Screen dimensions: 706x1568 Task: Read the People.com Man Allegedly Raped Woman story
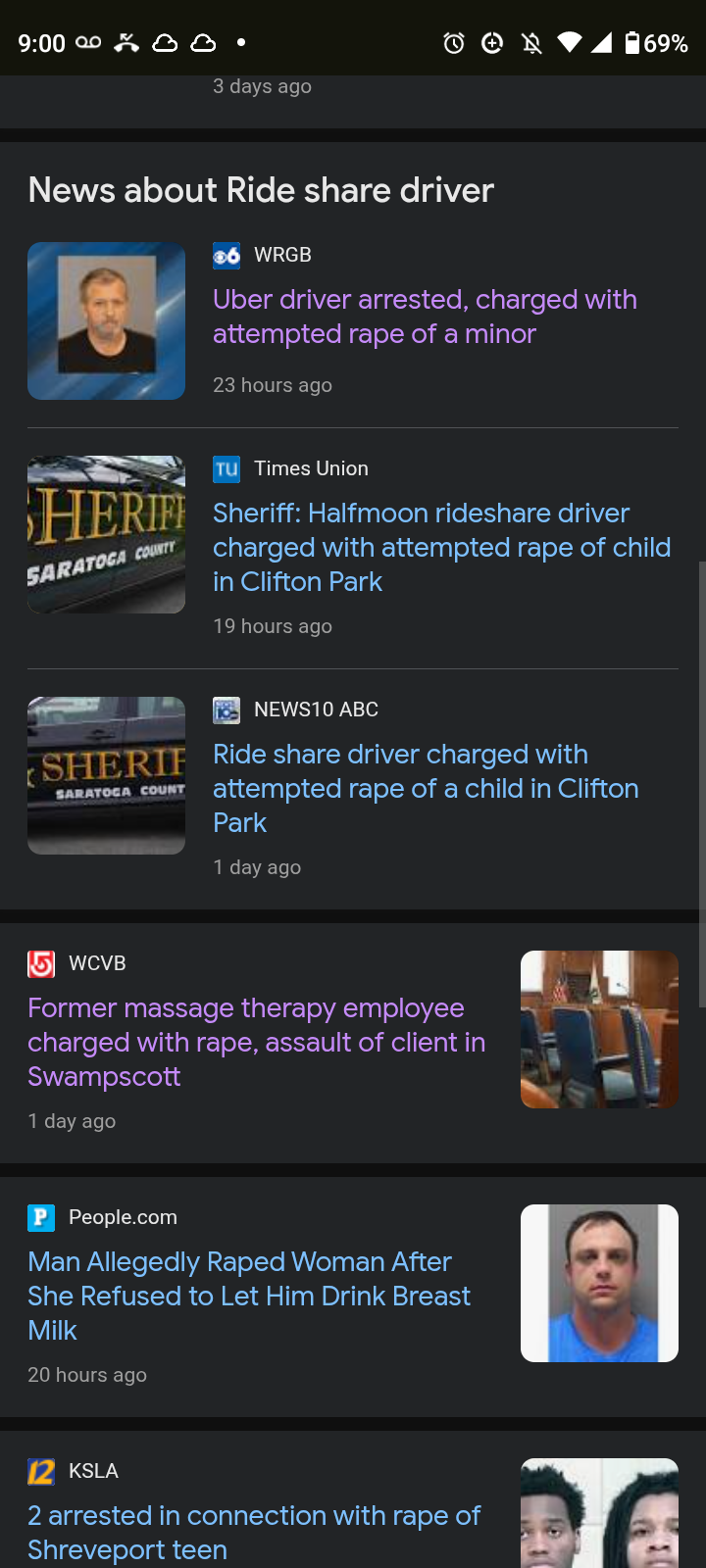pos(249,1296)
